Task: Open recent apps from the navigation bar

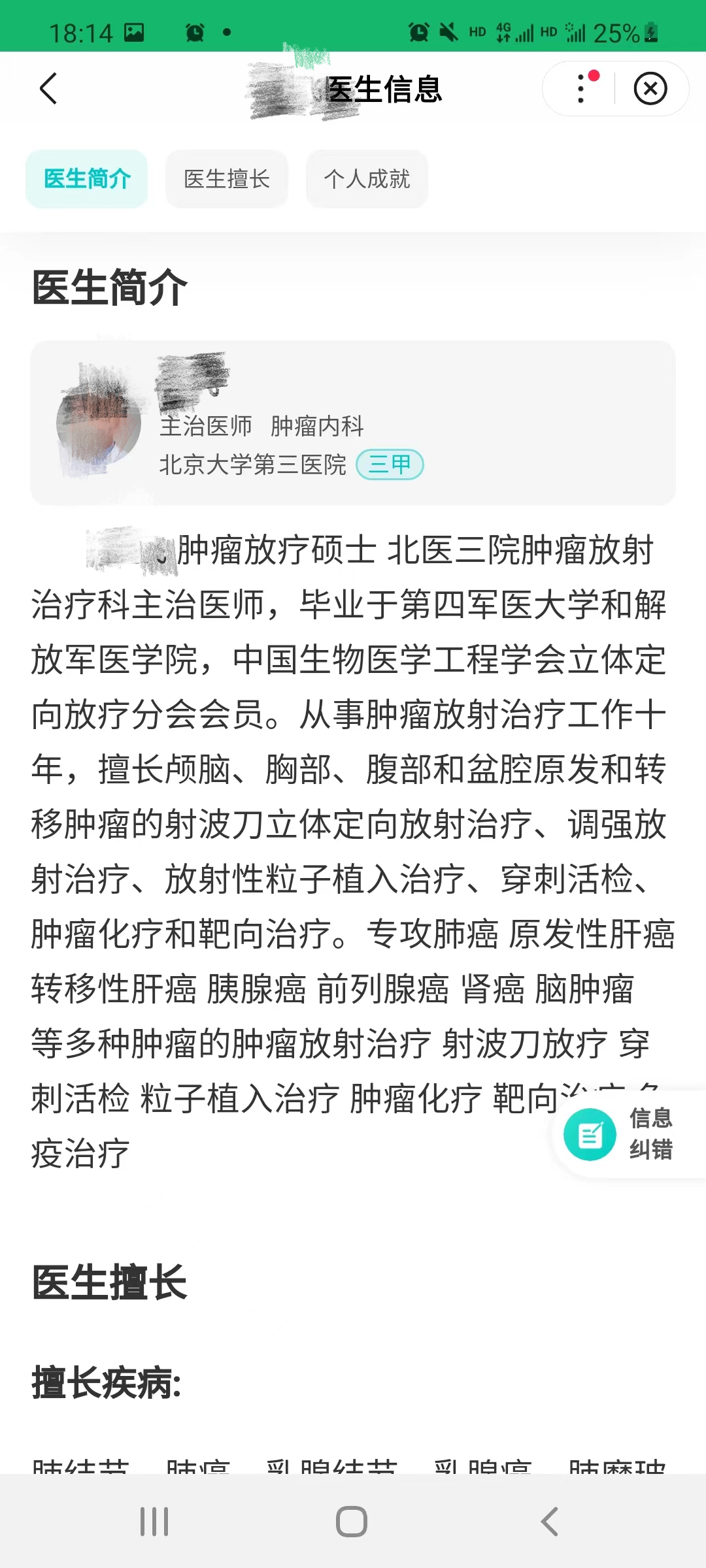Action: point(154,1522)
